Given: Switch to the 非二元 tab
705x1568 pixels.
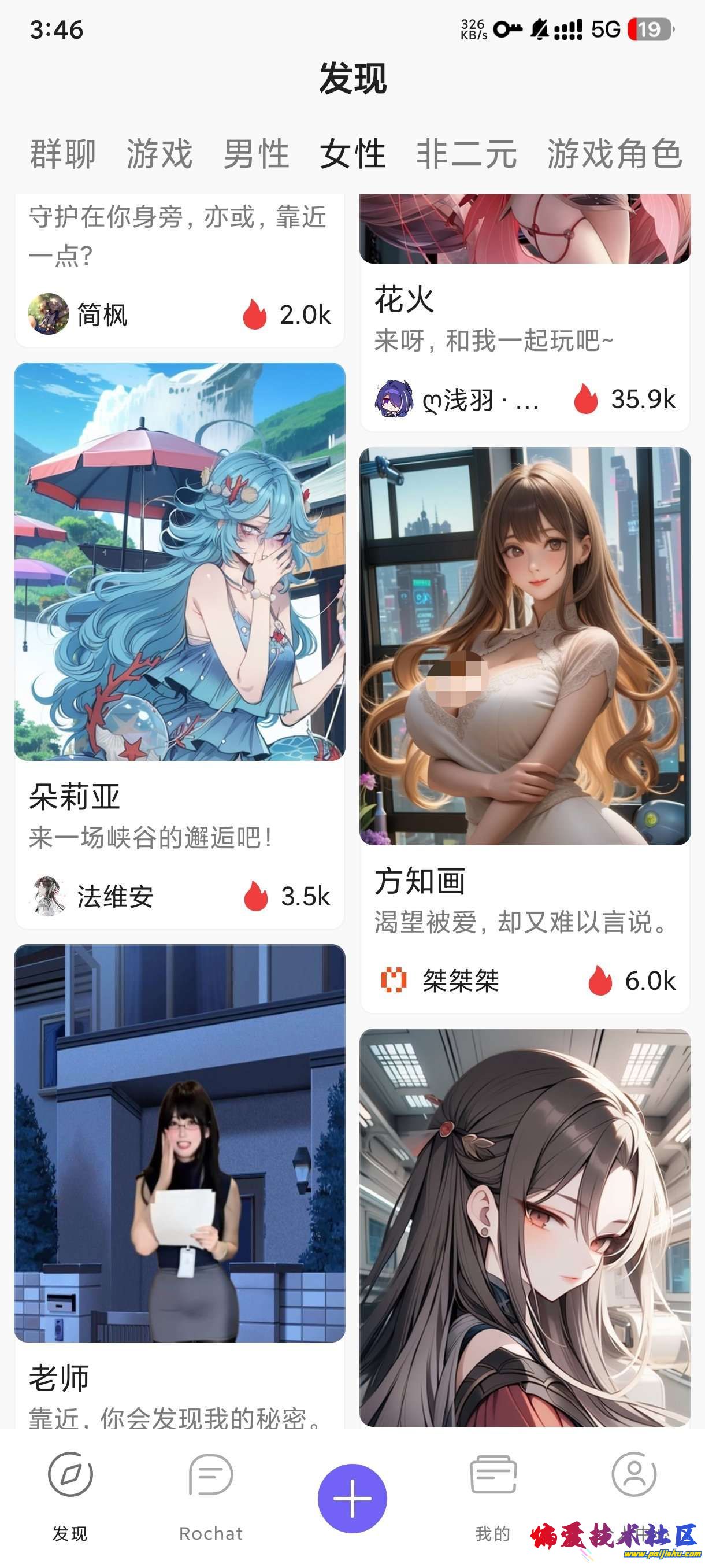Looking at the screenshot, I should [x=466, y=154].
